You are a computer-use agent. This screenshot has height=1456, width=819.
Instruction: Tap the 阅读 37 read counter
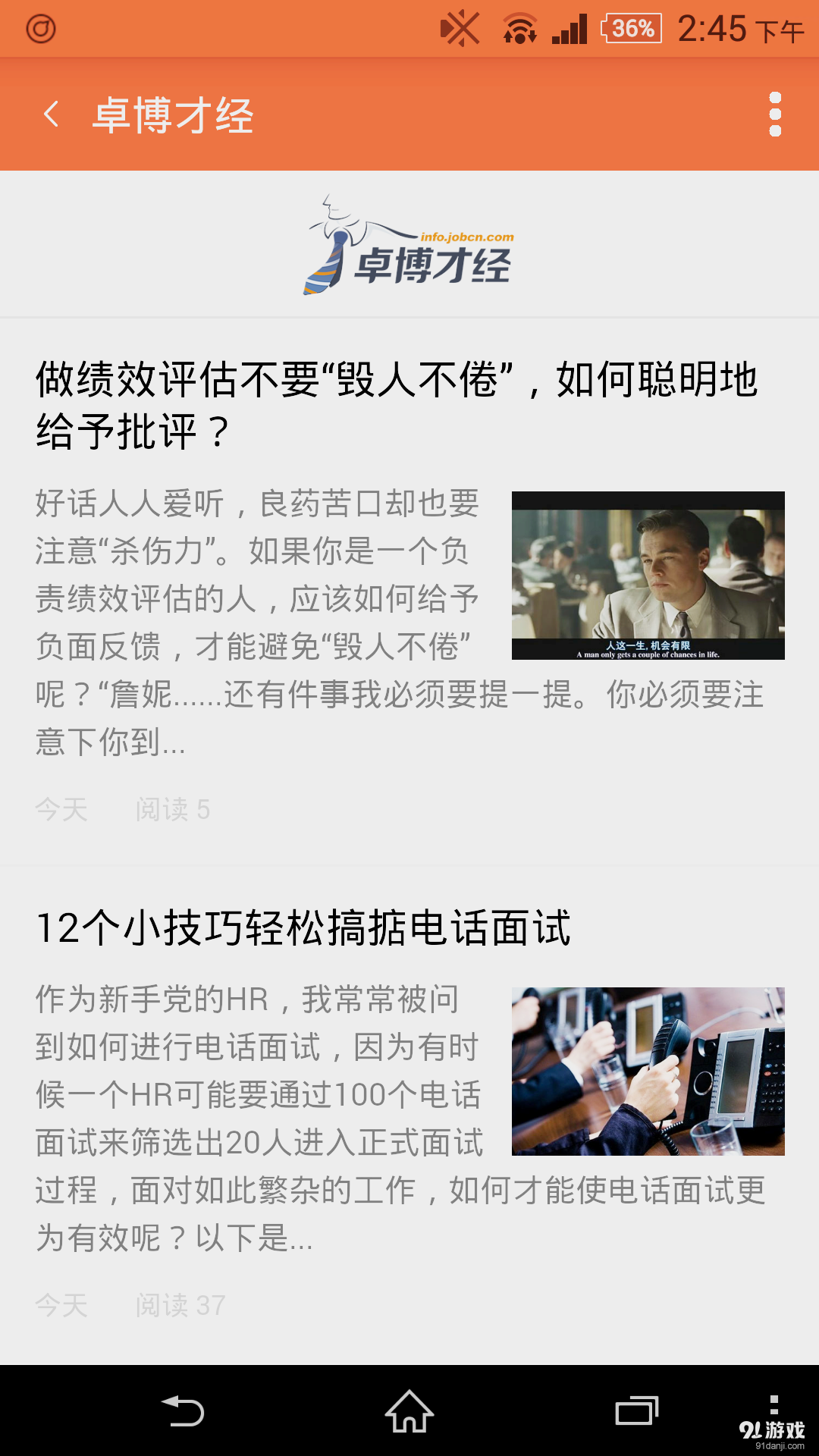[180, 1304]
